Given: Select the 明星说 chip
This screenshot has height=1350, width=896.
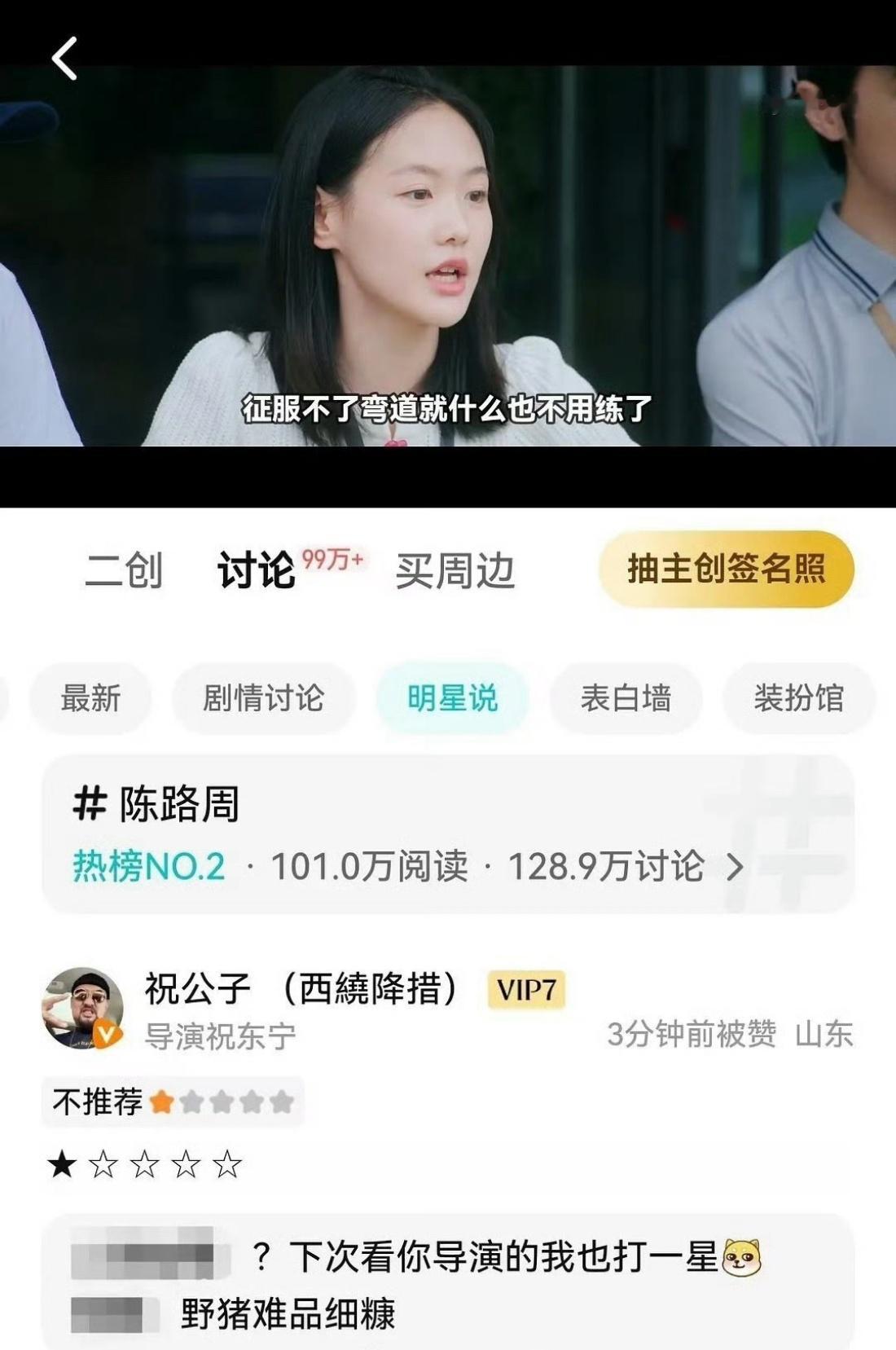Looking at the screenshot, I should tap(452, 698).
